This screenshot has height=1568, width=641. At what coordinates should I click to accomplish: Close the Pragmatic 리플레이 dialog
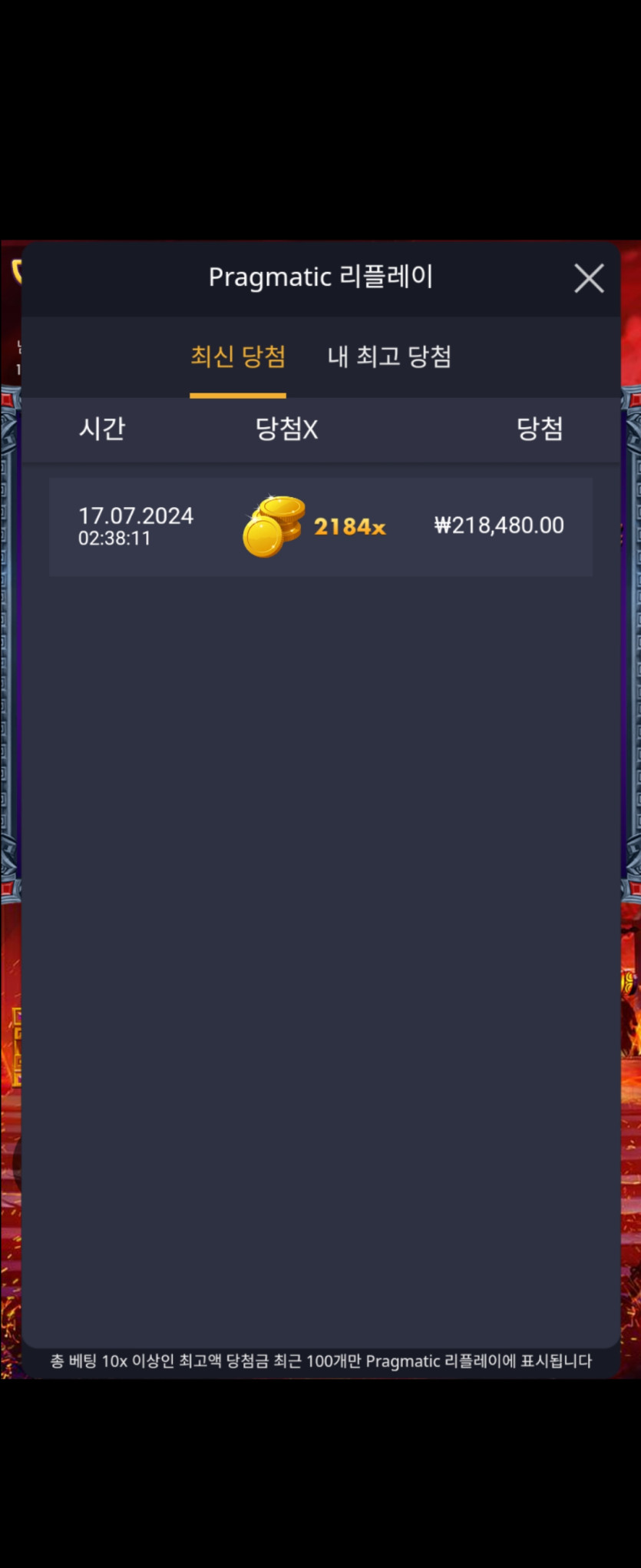[x=589, y=278]
